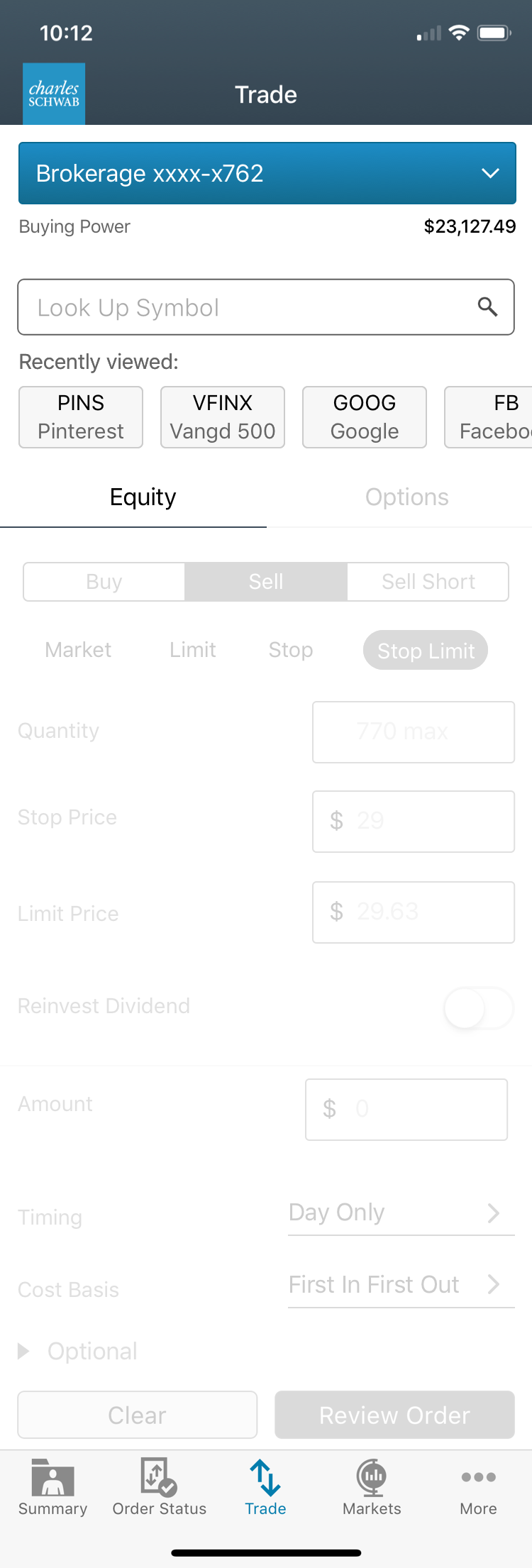The width and height of the screenshot is (532, 1568).
Task: Open the Brokerage account dropdown
Action: (x=267, y=173)
